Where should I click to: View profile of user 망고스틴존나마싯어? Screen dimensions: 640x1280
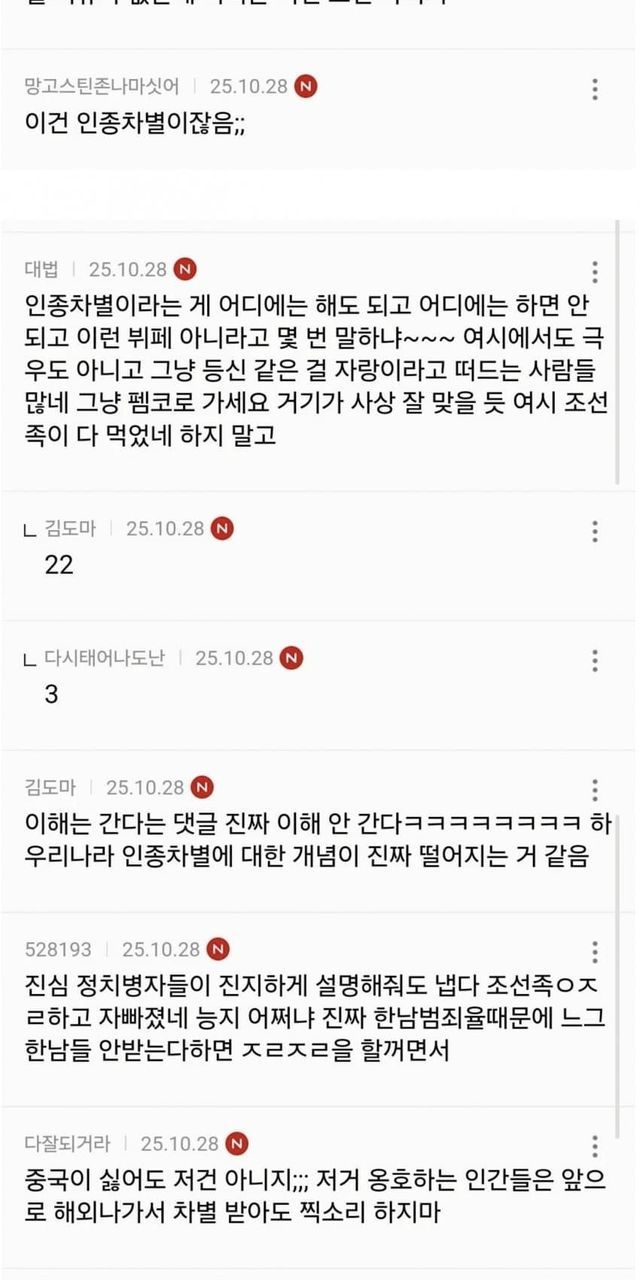click(x=101, y=87)
